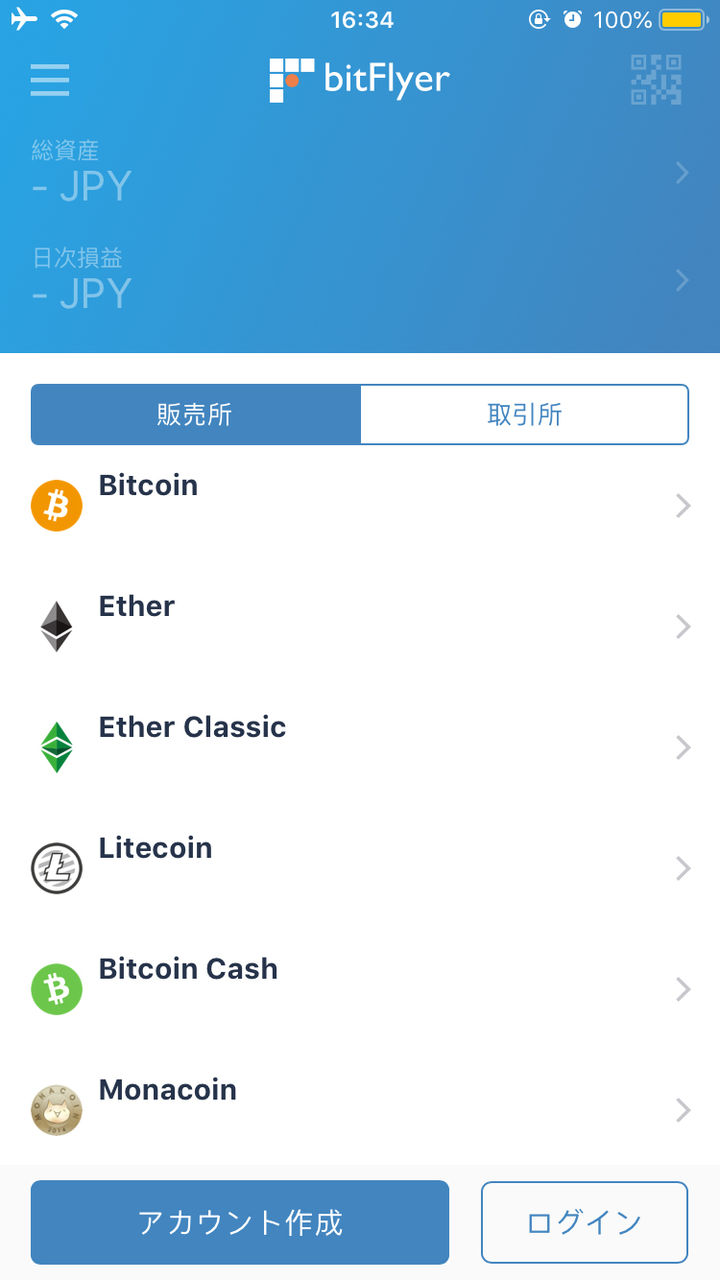
Task: Tap the Bitcoin coin icon
Action: [57, 505]
